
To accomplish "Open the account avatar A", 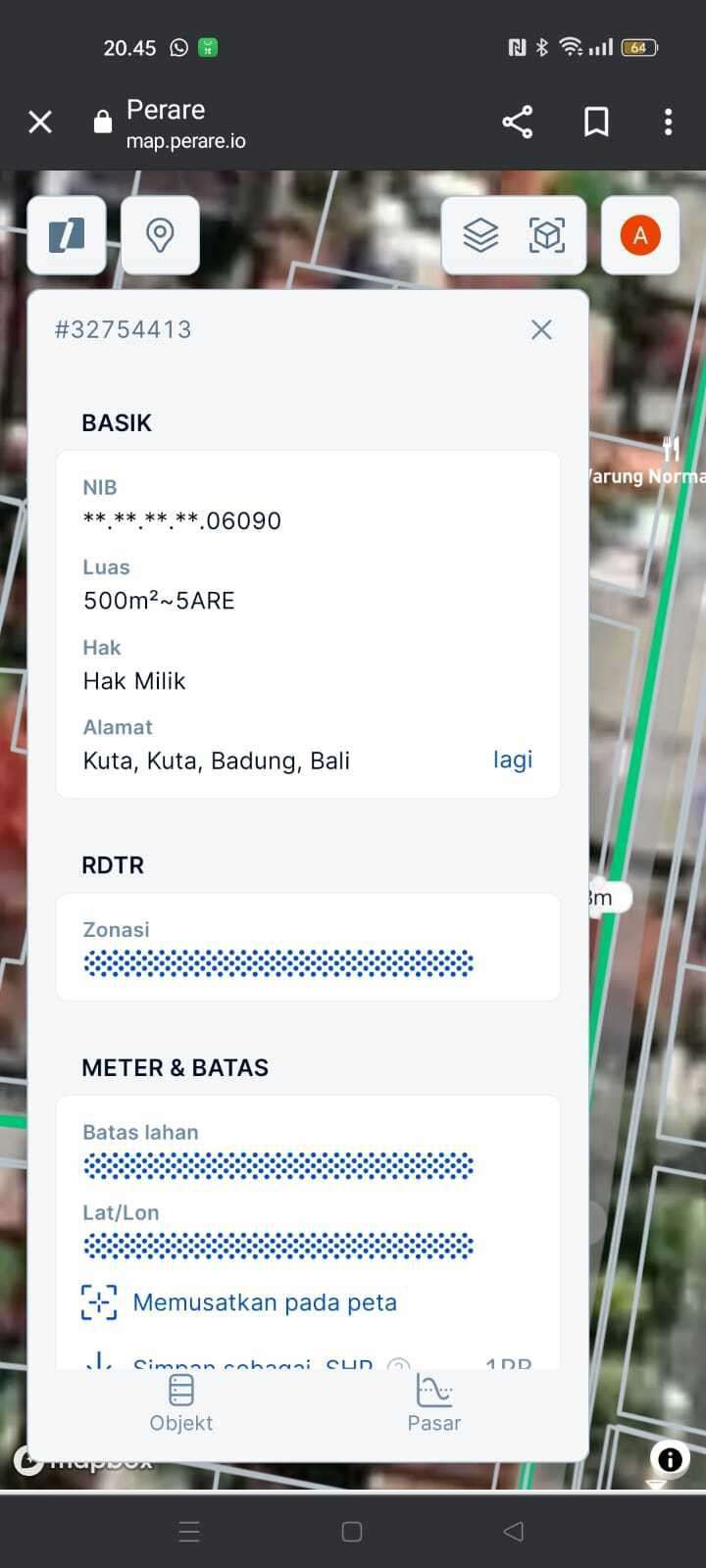I will [x=640, y=235].
